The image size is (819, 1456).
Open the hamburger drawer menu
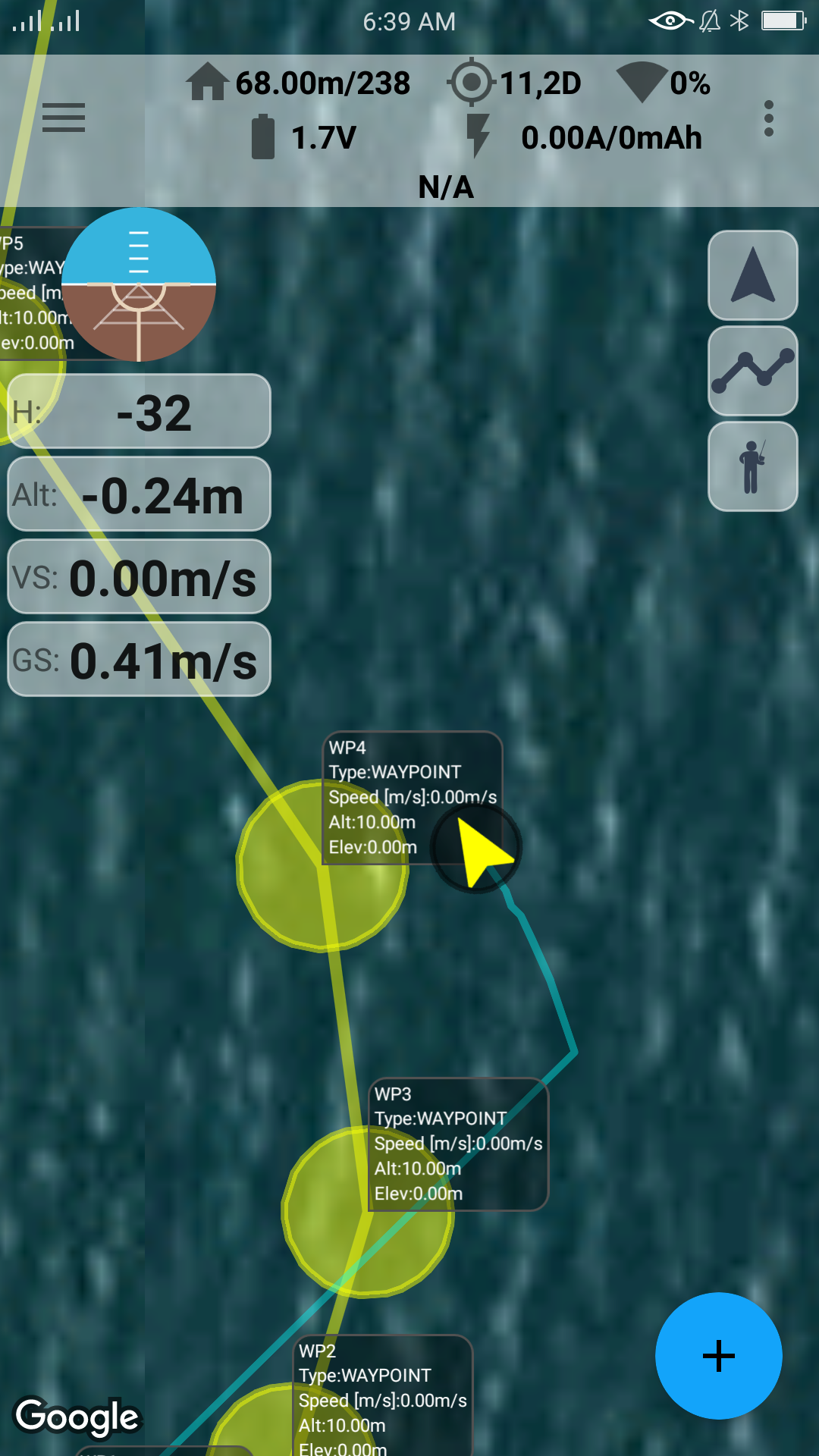[x=64, y=118]
